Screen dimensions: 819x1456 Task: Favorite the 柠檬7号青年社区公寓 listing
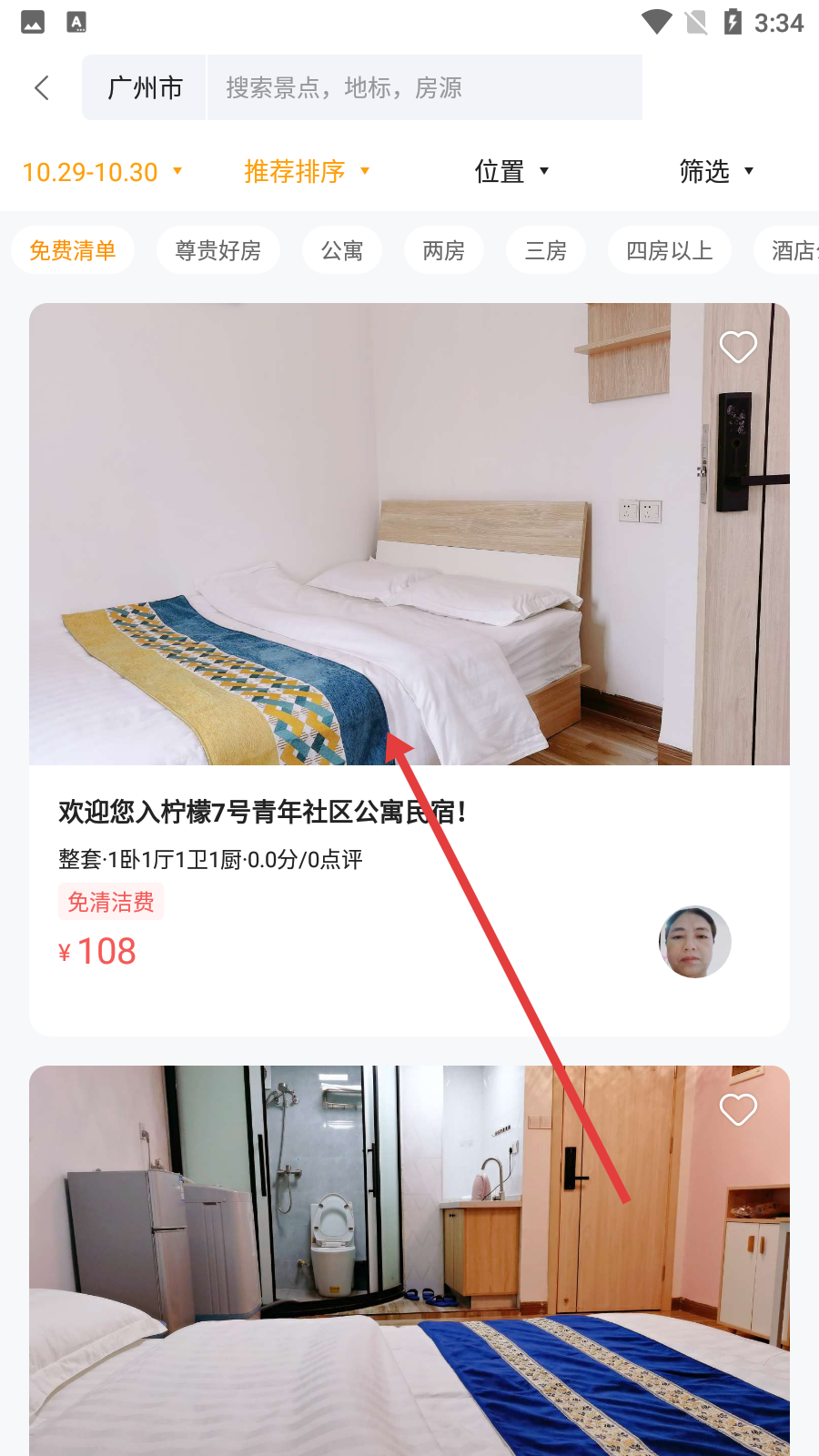click(738, 347)
